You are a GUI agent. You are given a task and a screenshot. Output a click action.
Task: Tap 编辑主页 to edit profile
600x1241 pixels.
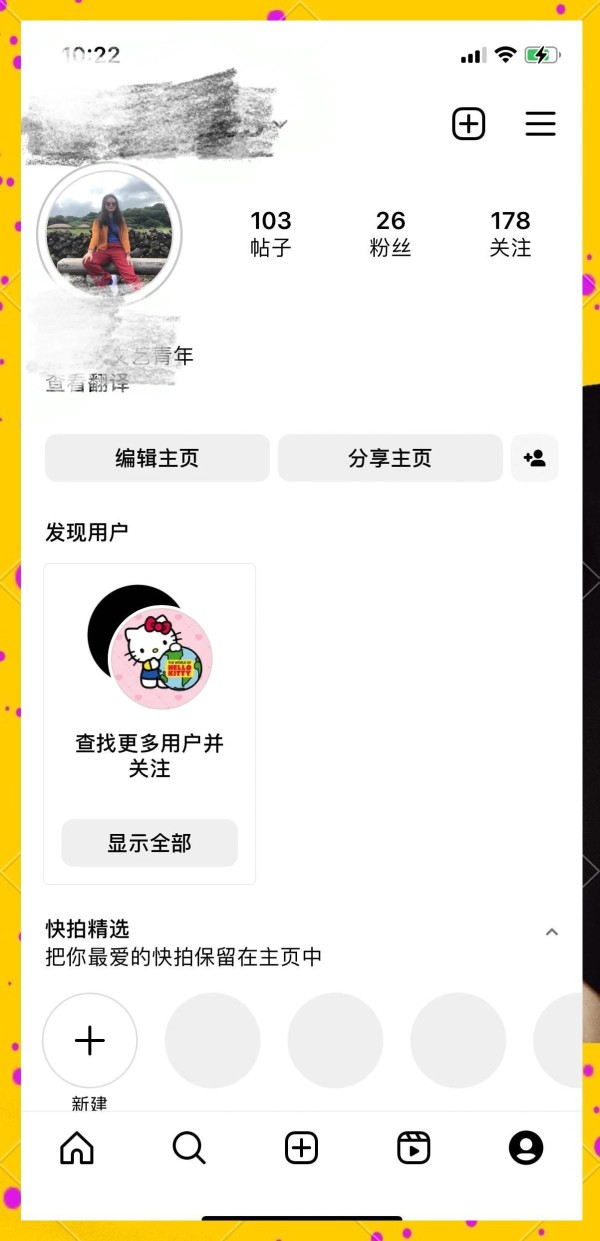[x=157, y=458]
